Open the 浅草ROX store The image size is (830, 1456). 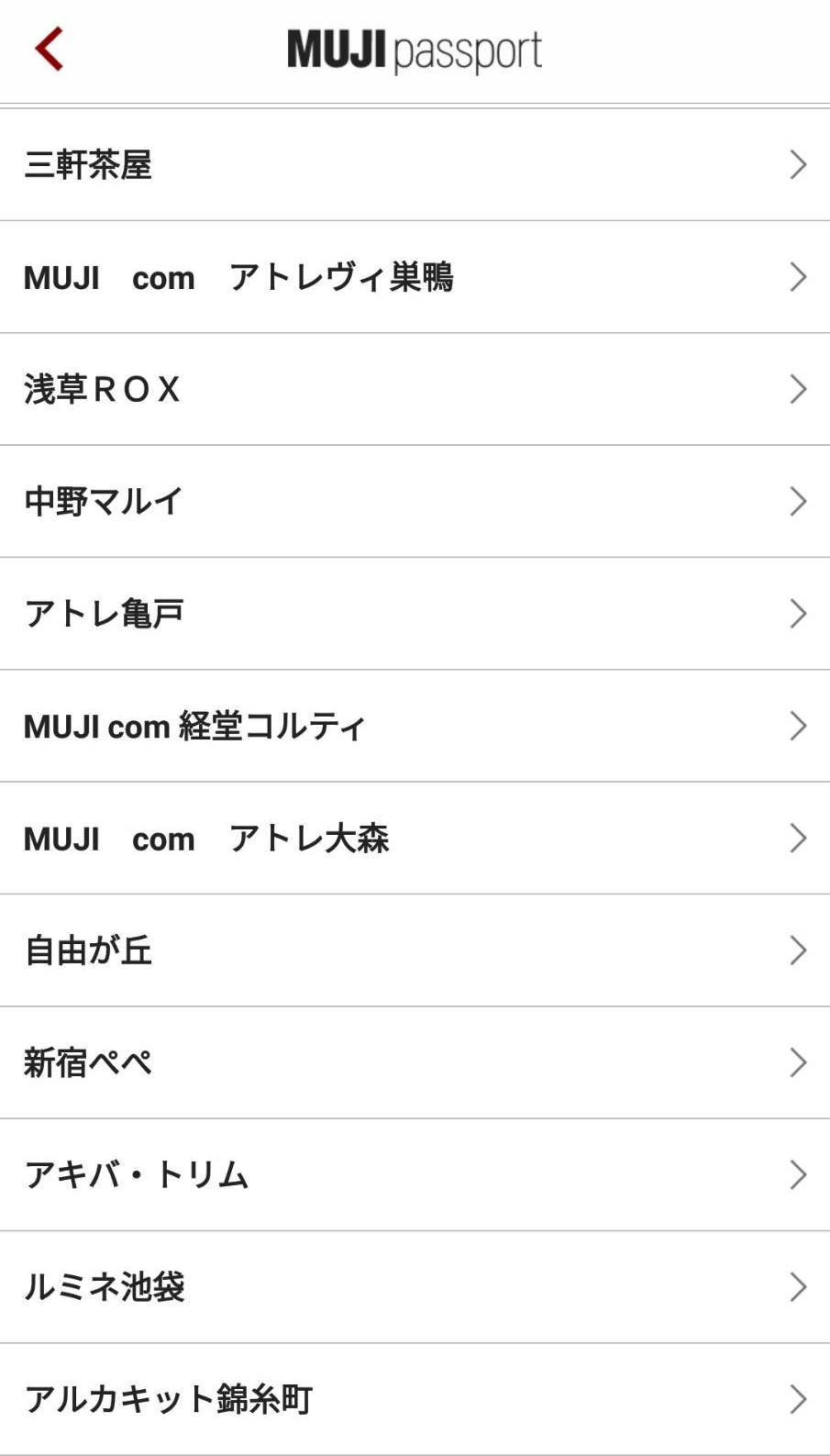(x=102, y=390)
